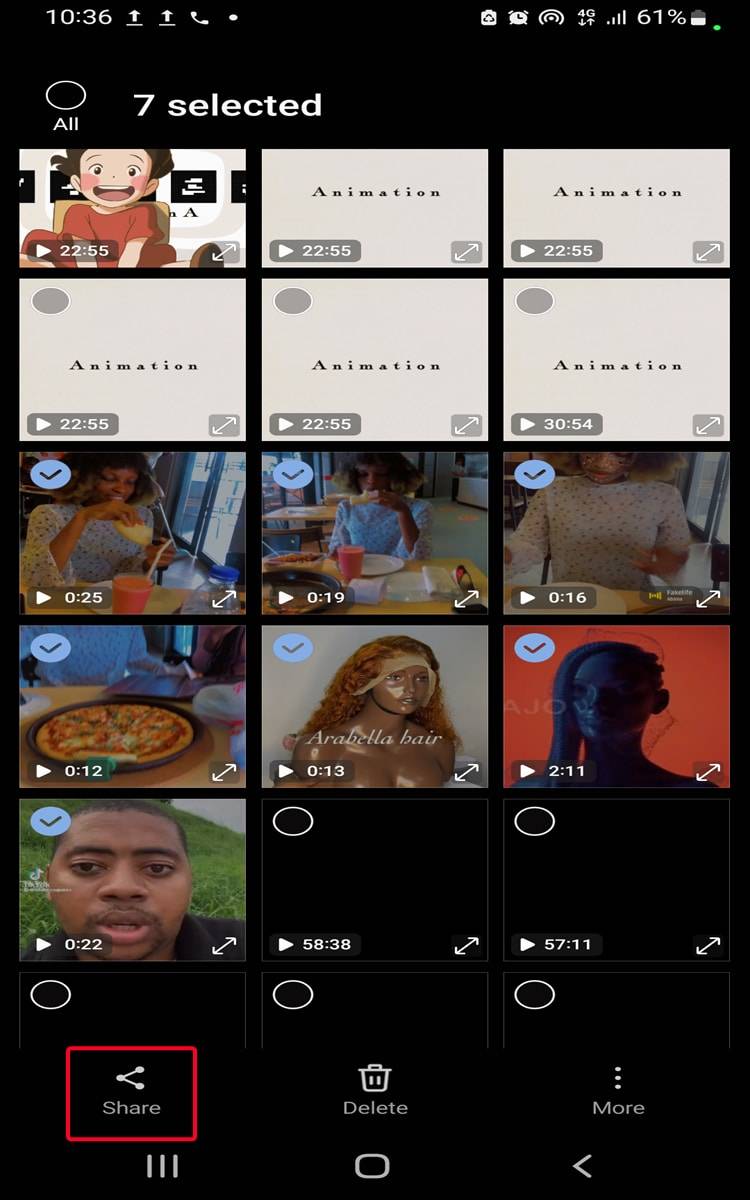The height and width of the screenshot is (1200, 750).
Task: Share the selected videos
Action: pos(131,1090)
